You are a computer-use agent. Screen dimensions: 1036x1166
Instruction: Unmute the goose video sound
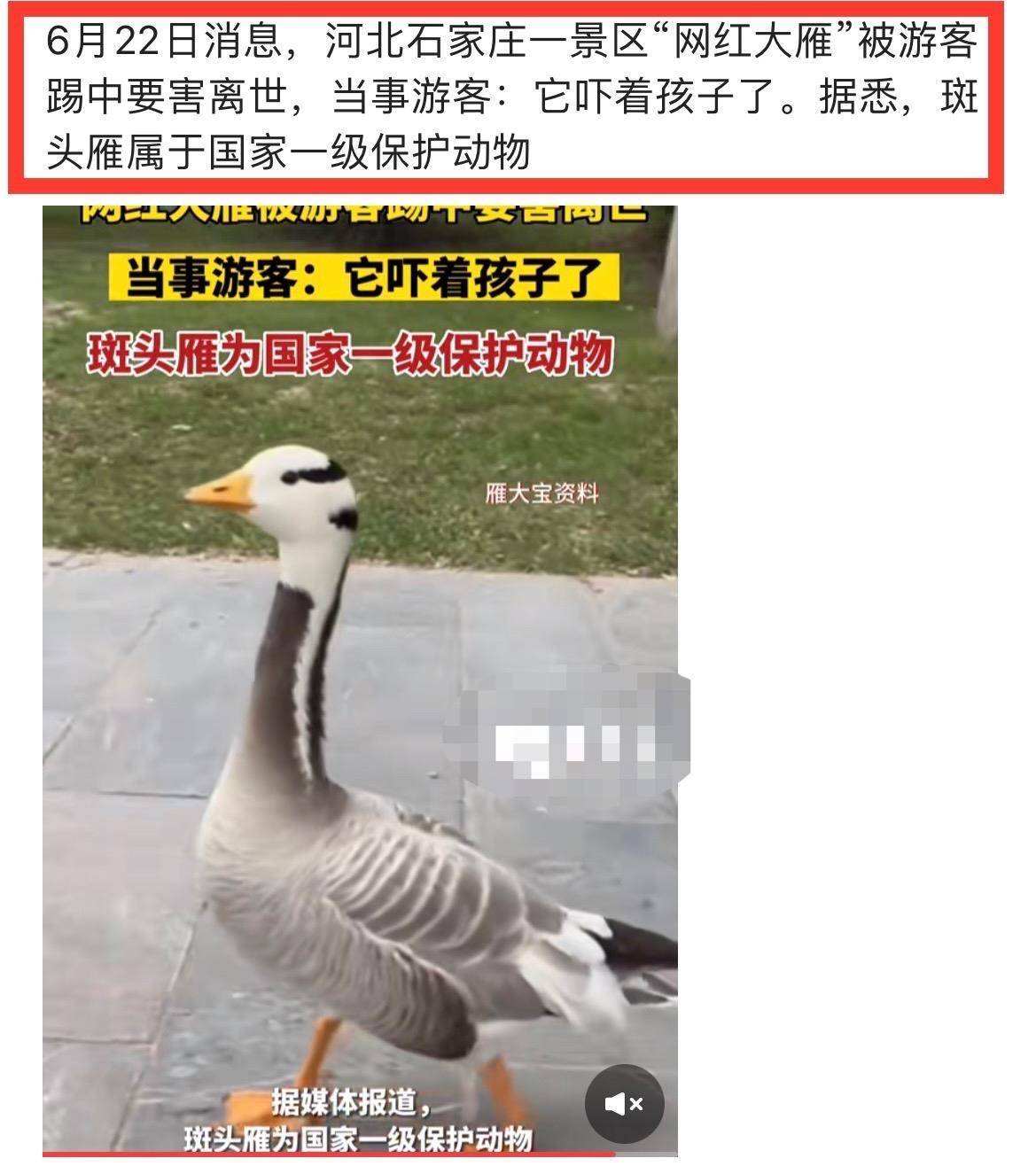[624, 1103]
